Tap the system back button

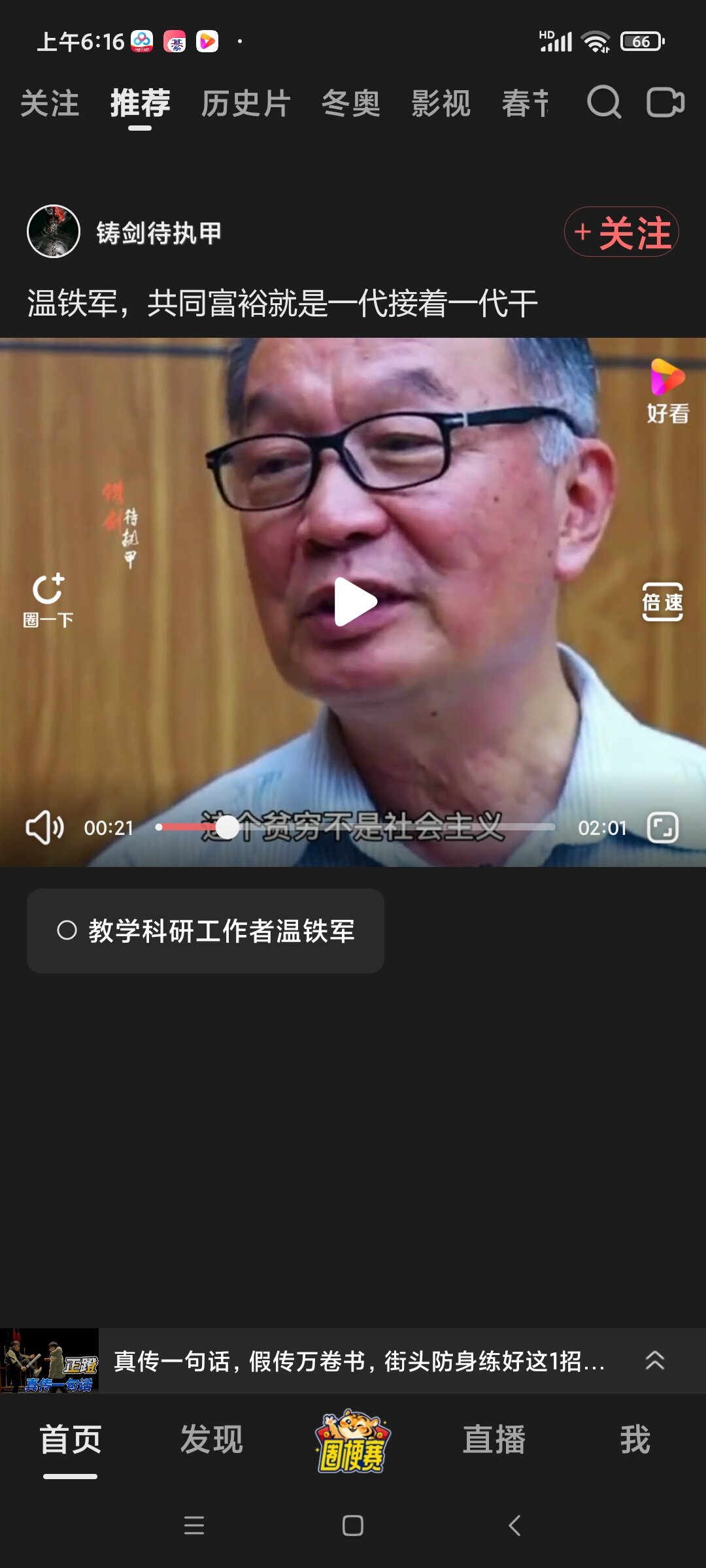click(x=514, y=1526)
